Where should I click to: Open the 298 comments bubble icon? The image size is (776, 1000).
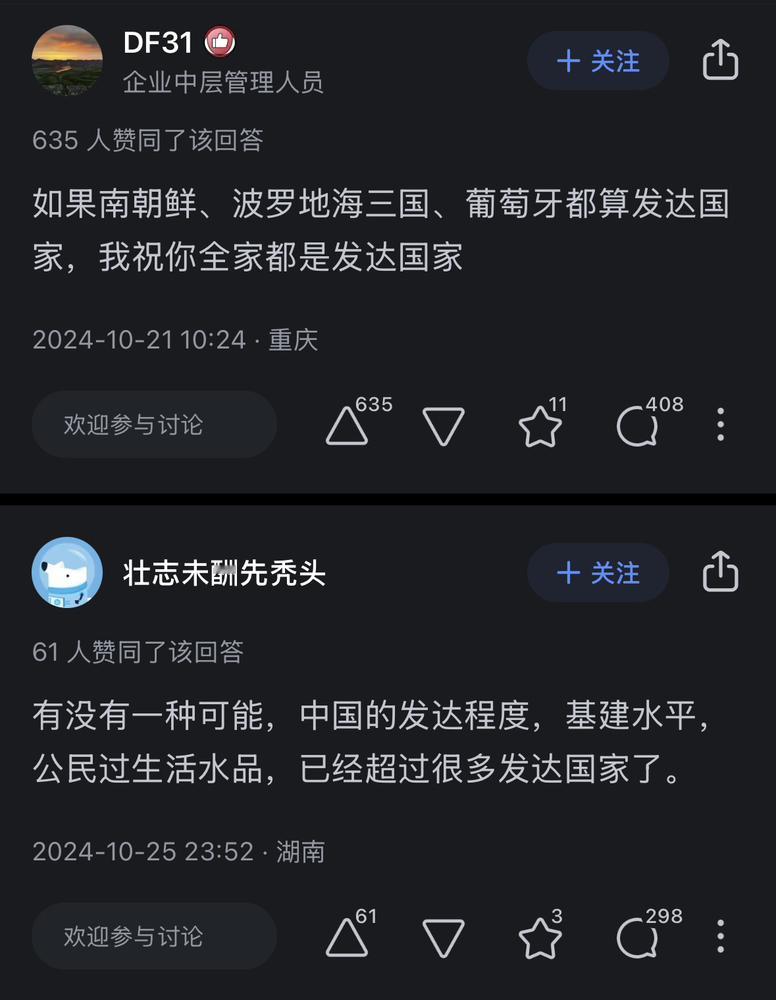coord(637,938)
